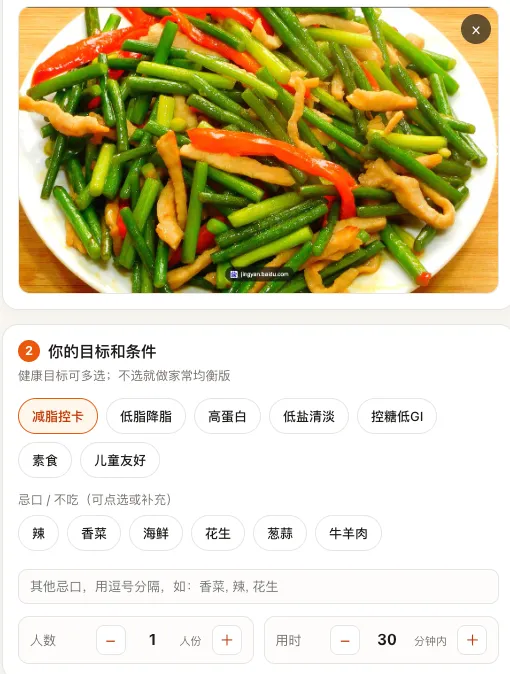Enable the 儿童友好 option
The width and height of the screenshot is (510, 674).
coord(120,460)
